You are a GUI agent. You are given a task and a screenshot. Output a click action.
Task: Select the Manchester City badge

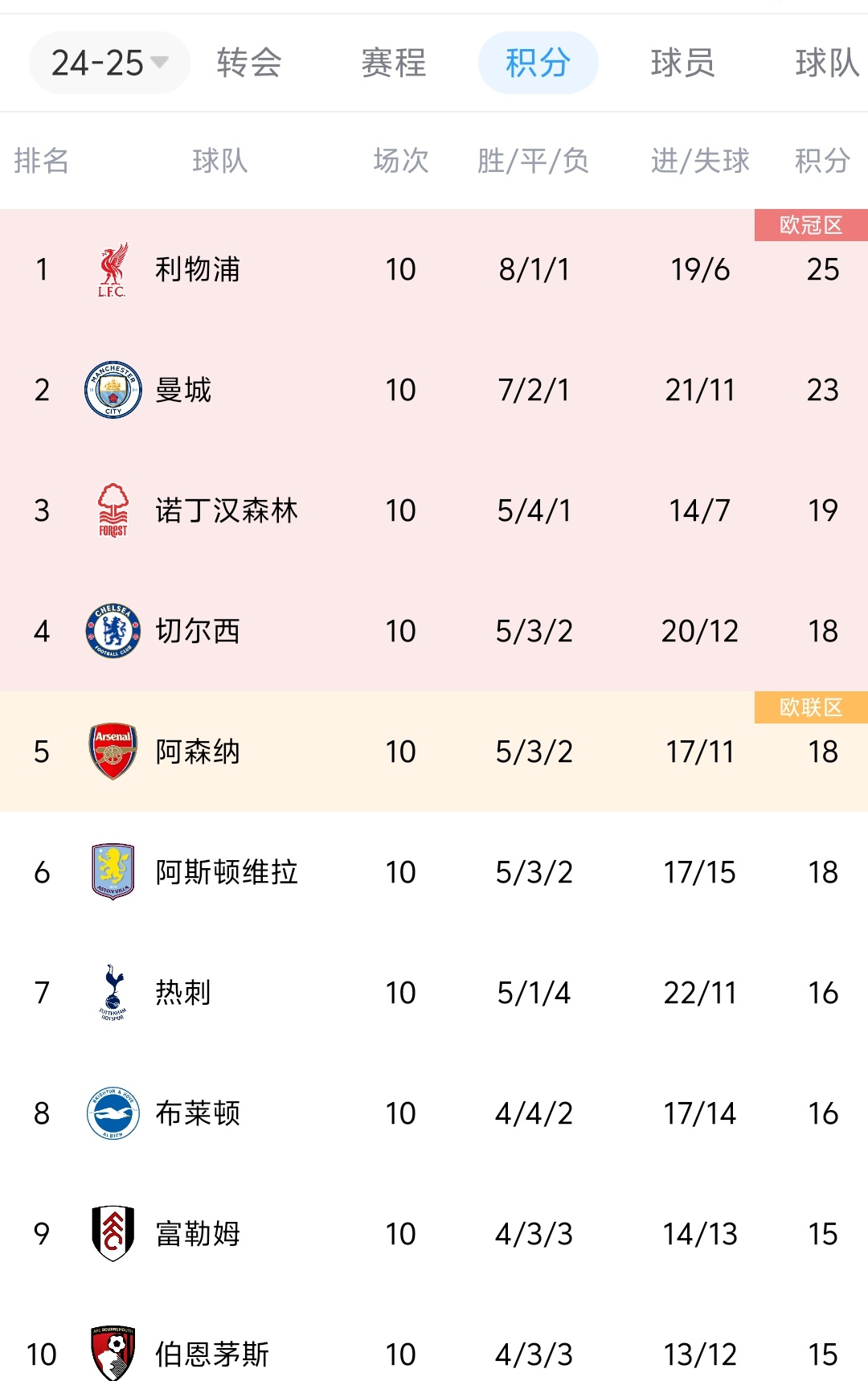[113, 391]
